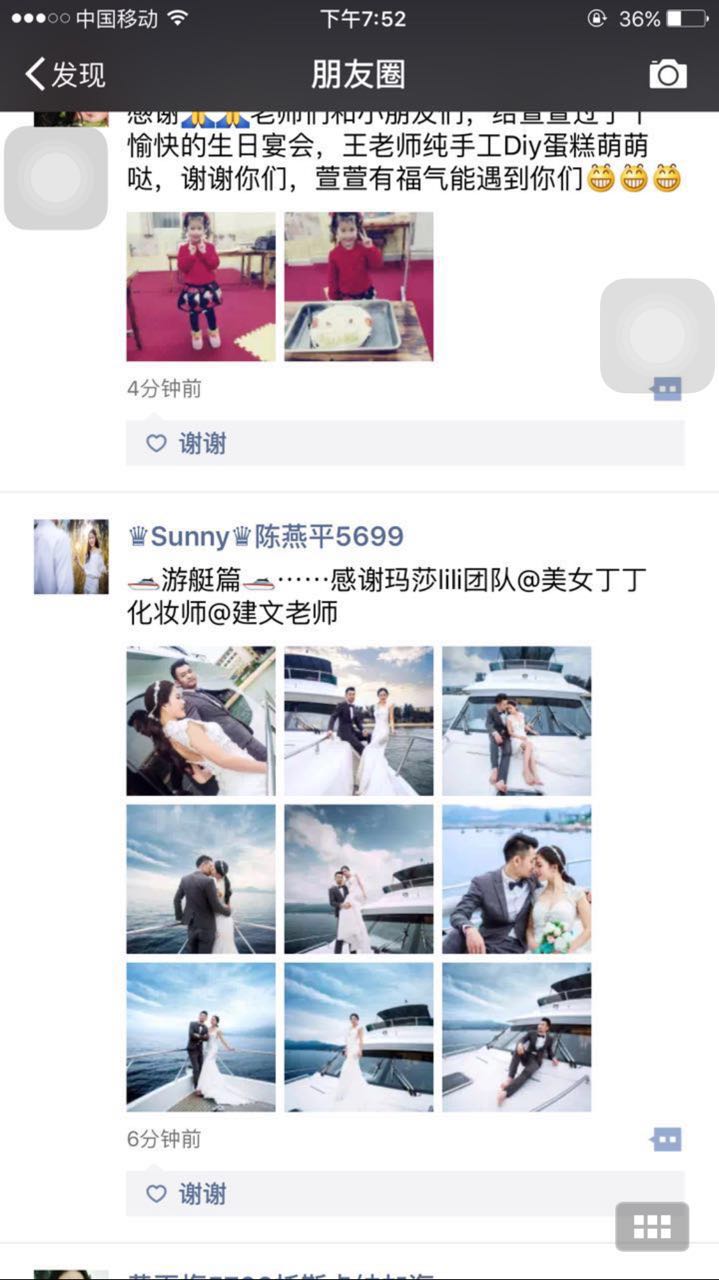Go back to the 发现 page
The width and height of the screenshot is (719, 1280).
[65, 74]
